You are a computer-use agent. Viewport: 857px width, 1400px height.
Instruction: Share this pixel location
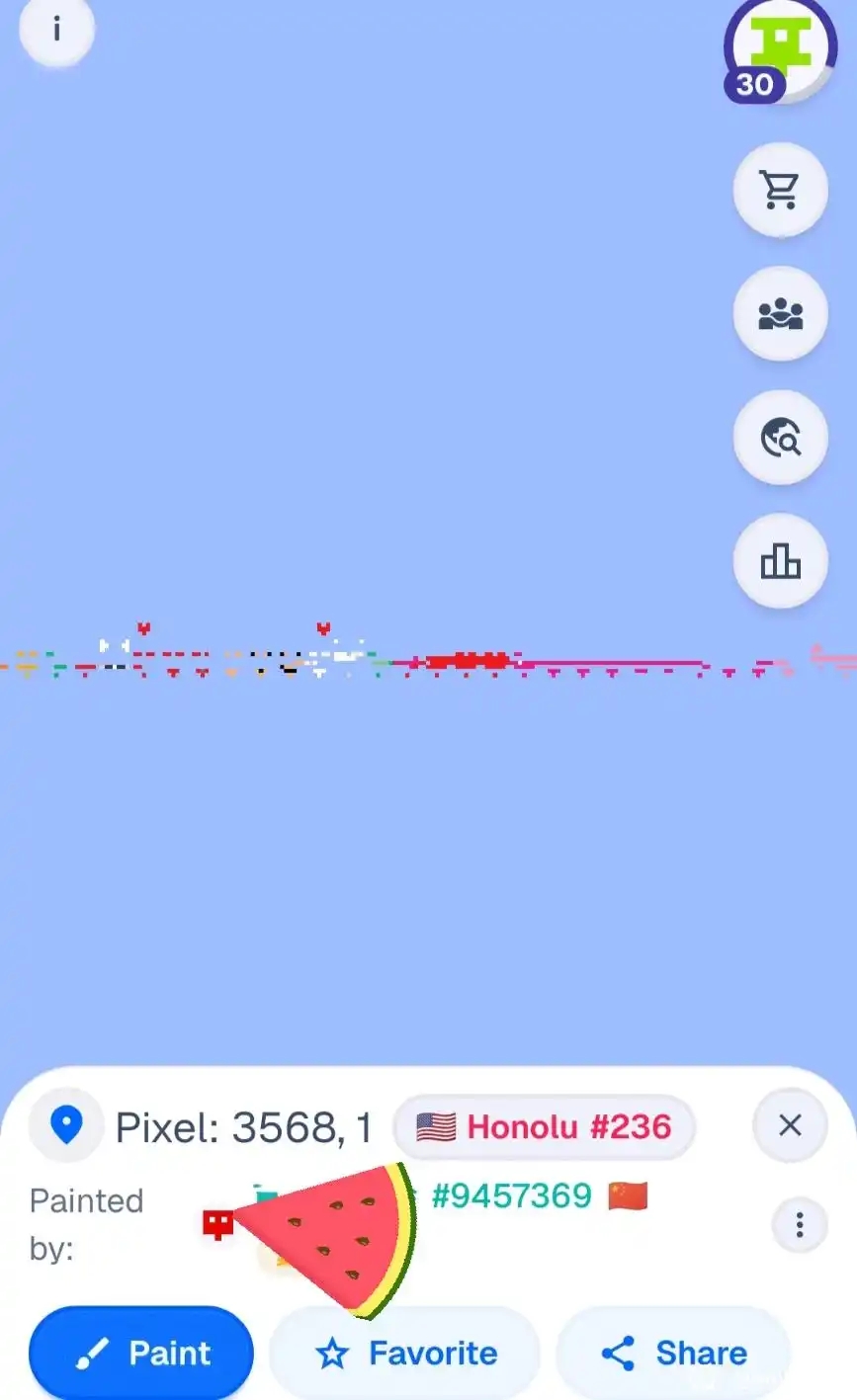(x=673, y=1353)
